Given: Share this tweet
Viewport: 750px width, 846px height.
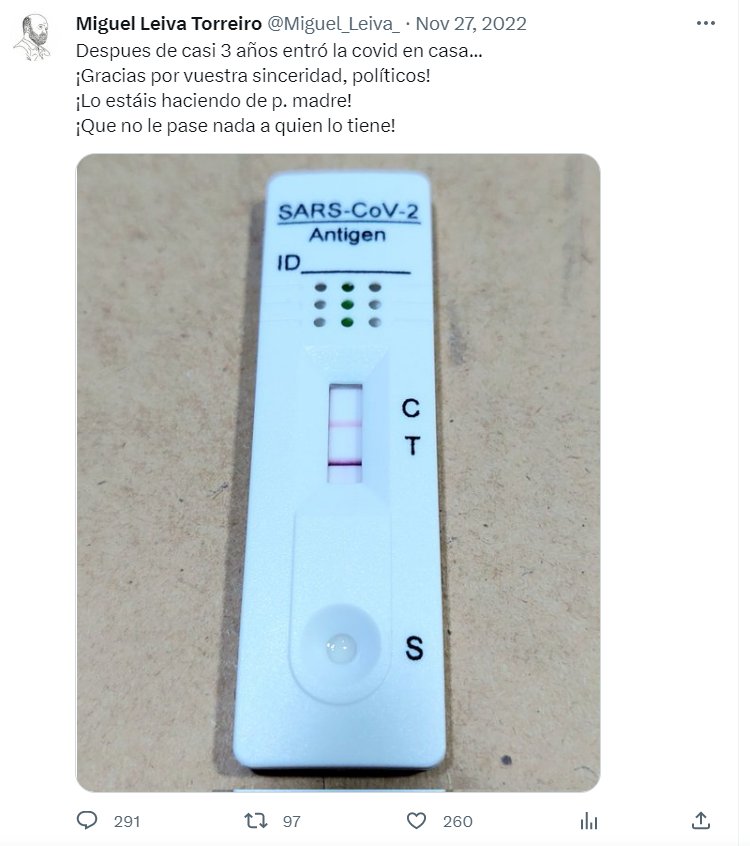Looking at the screenshot, I should pos(701,821).
